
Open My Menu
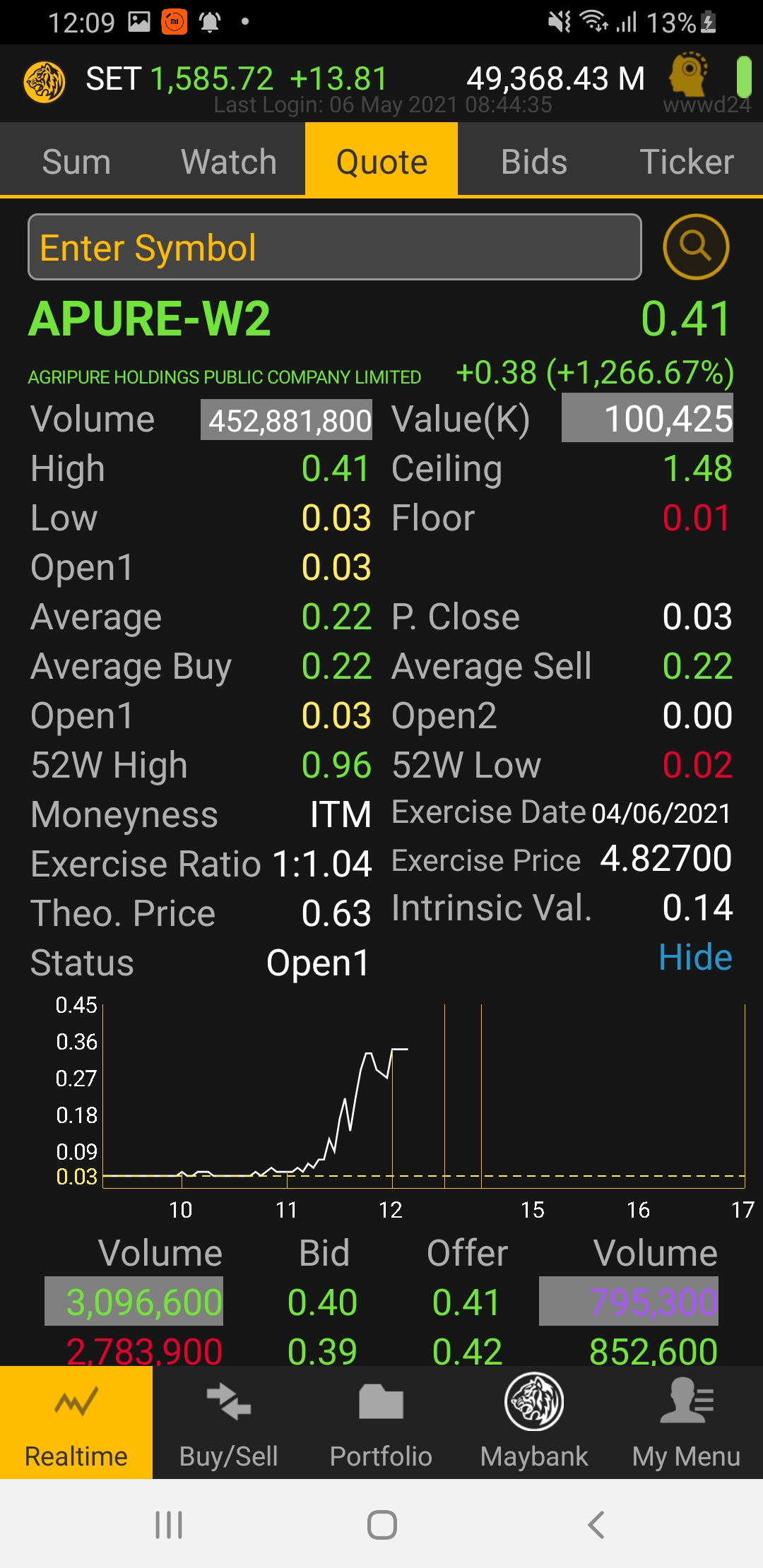coord(687,1423)
